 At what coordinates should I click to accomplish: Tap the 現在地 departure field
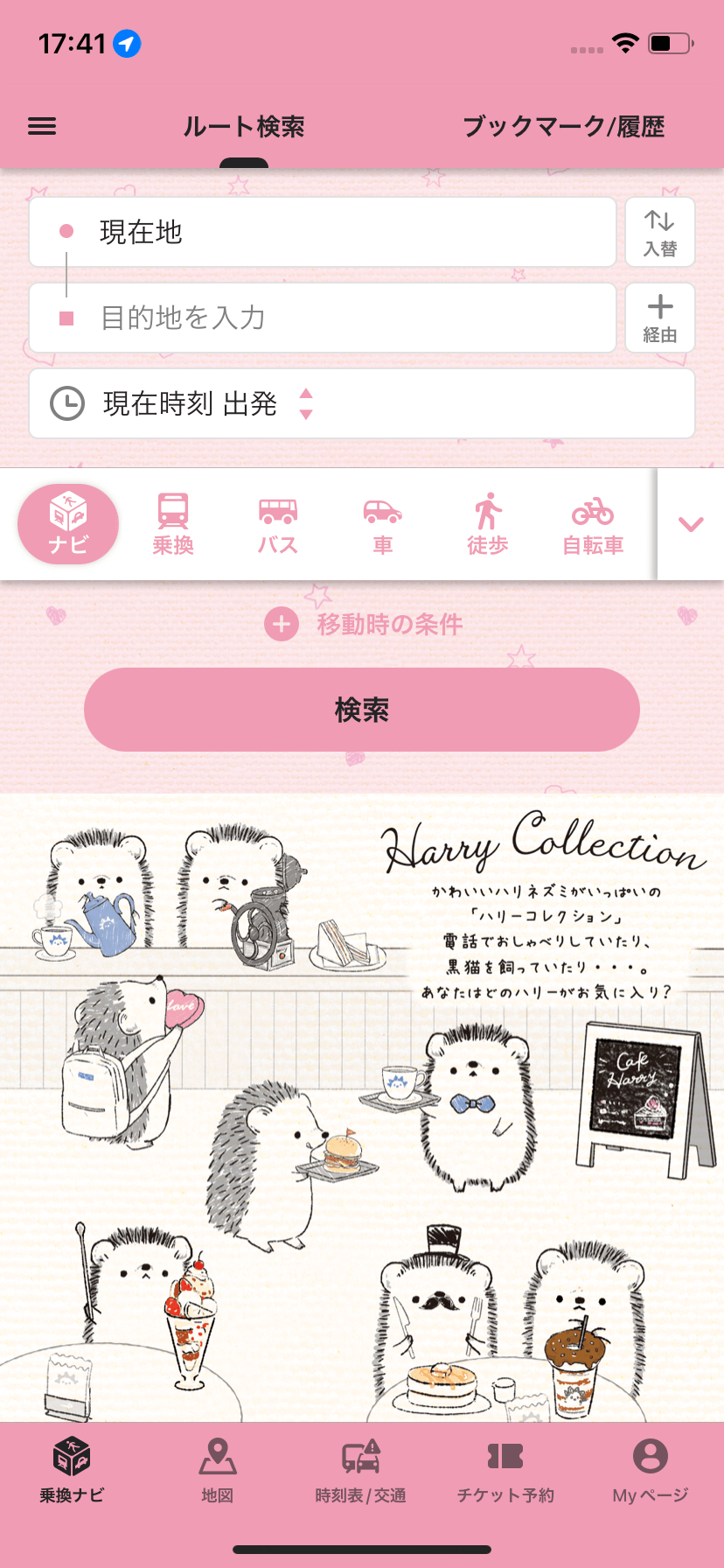(322, 232)
